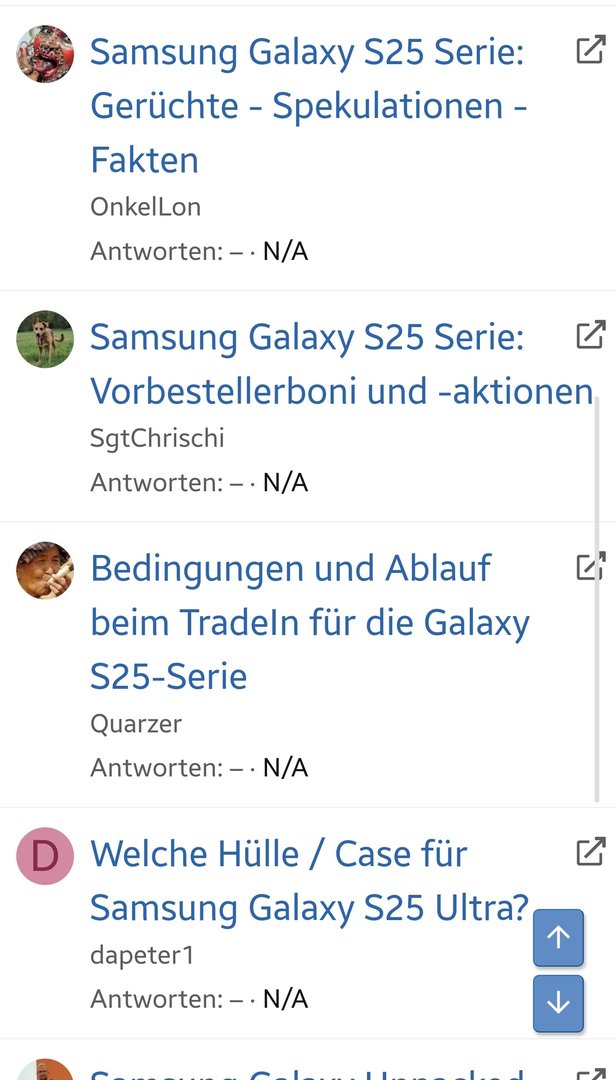The width and height of the screenshot is (616, 1080).
Task: Jump to bottom with down arrow button
Action: [x=558, y=1003]
